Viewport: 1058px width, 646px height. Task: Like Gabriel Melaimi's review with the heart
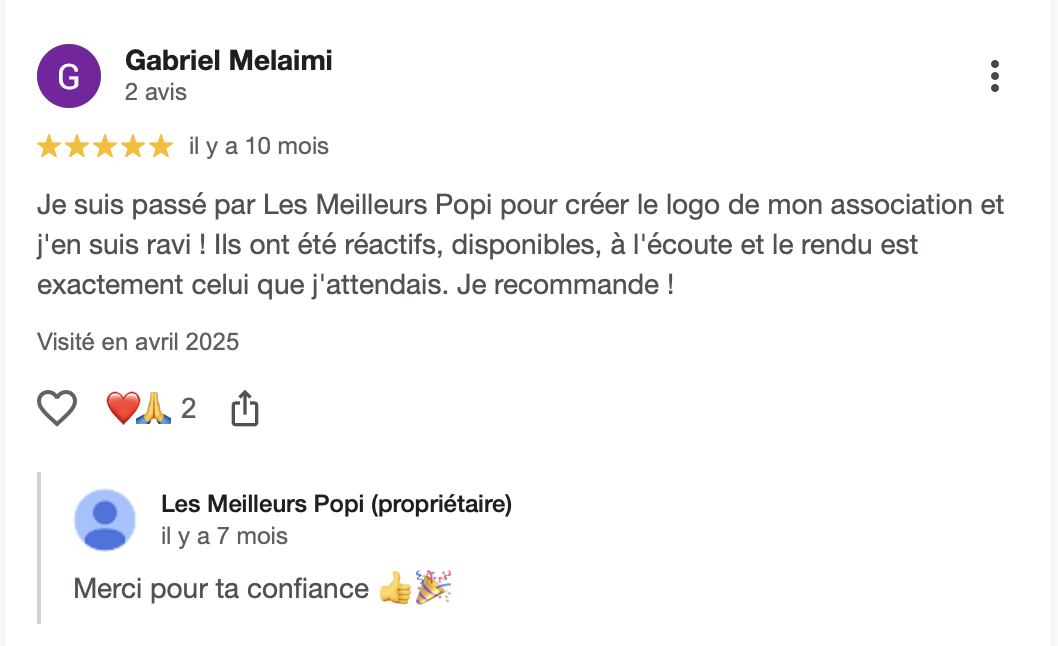click(57, 408)
